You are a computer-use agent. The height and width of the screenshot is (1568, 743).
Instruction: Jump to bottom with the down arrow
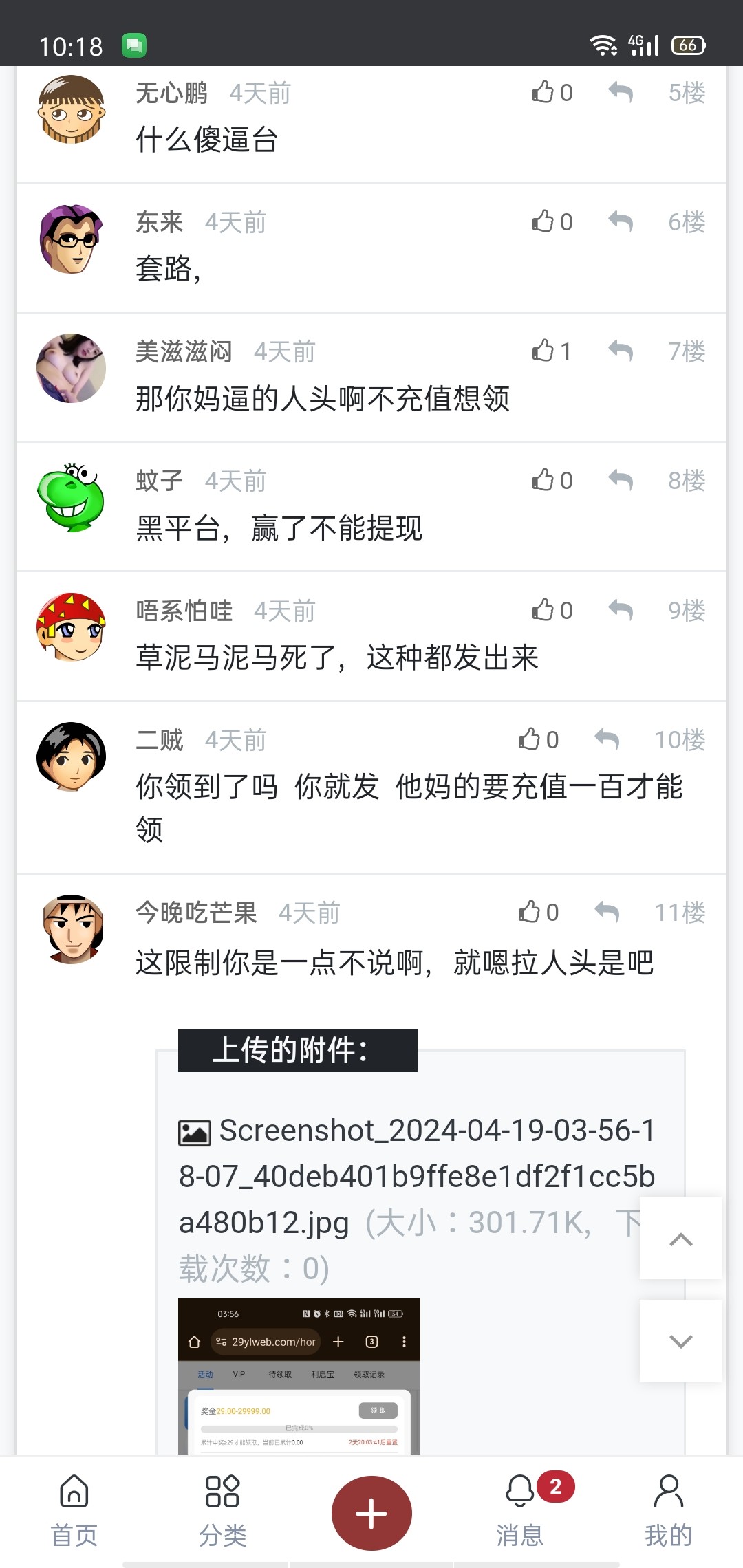pos(680,1341)
